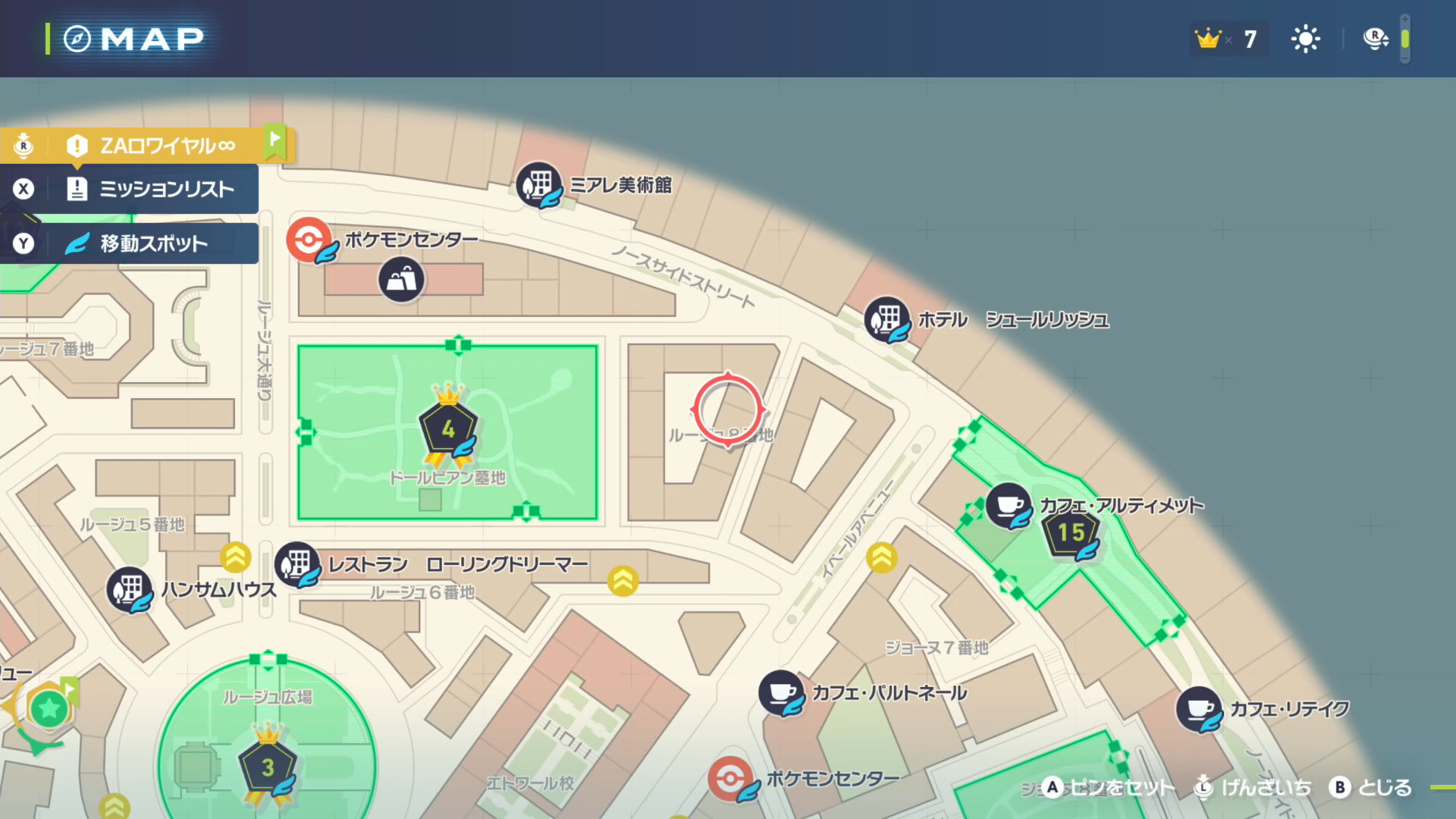Tap the カフェ・アルティメット cup marker
Viewport: 1456px width, 819px height.
(x=1008, y=505)
